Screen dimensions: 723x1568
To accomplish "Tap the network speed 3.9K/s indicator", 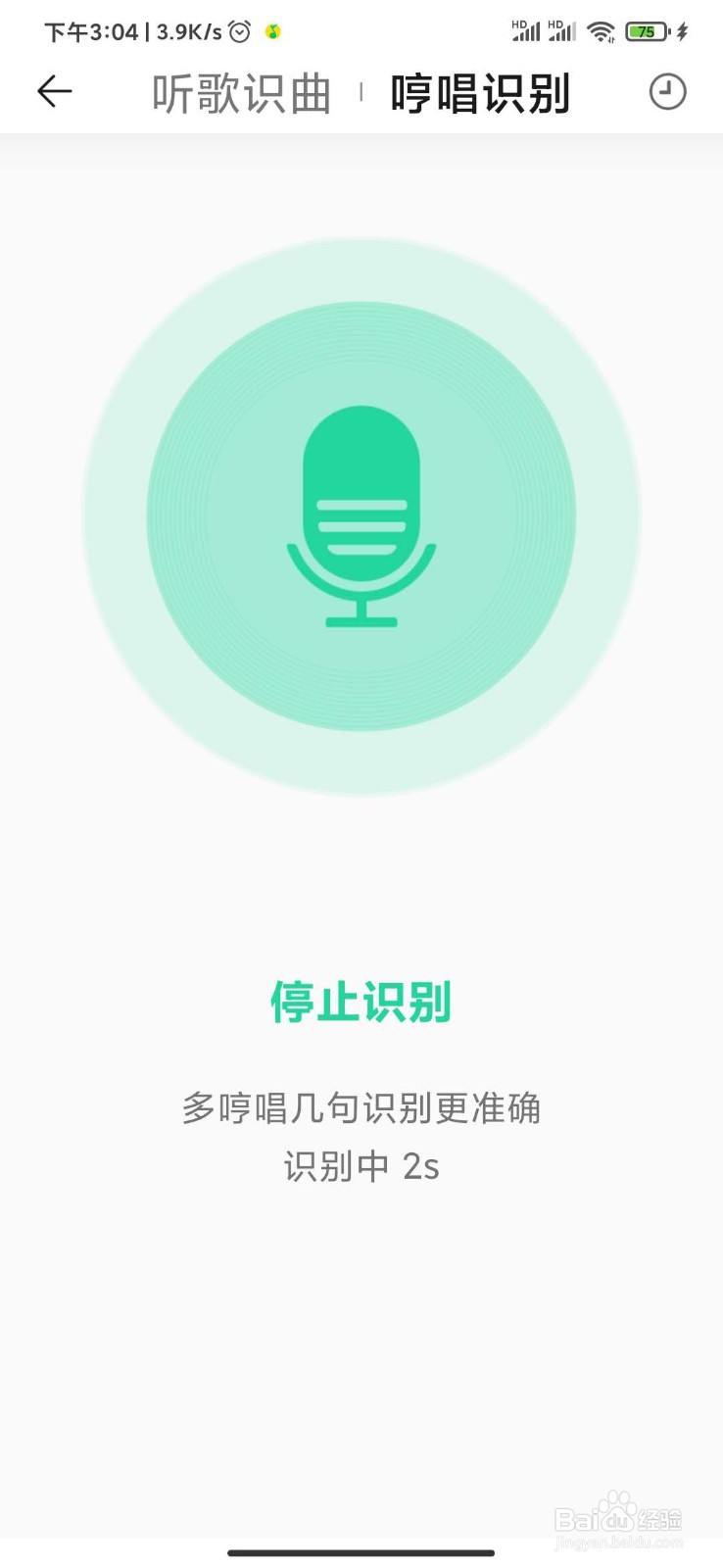I will [187, 30].
